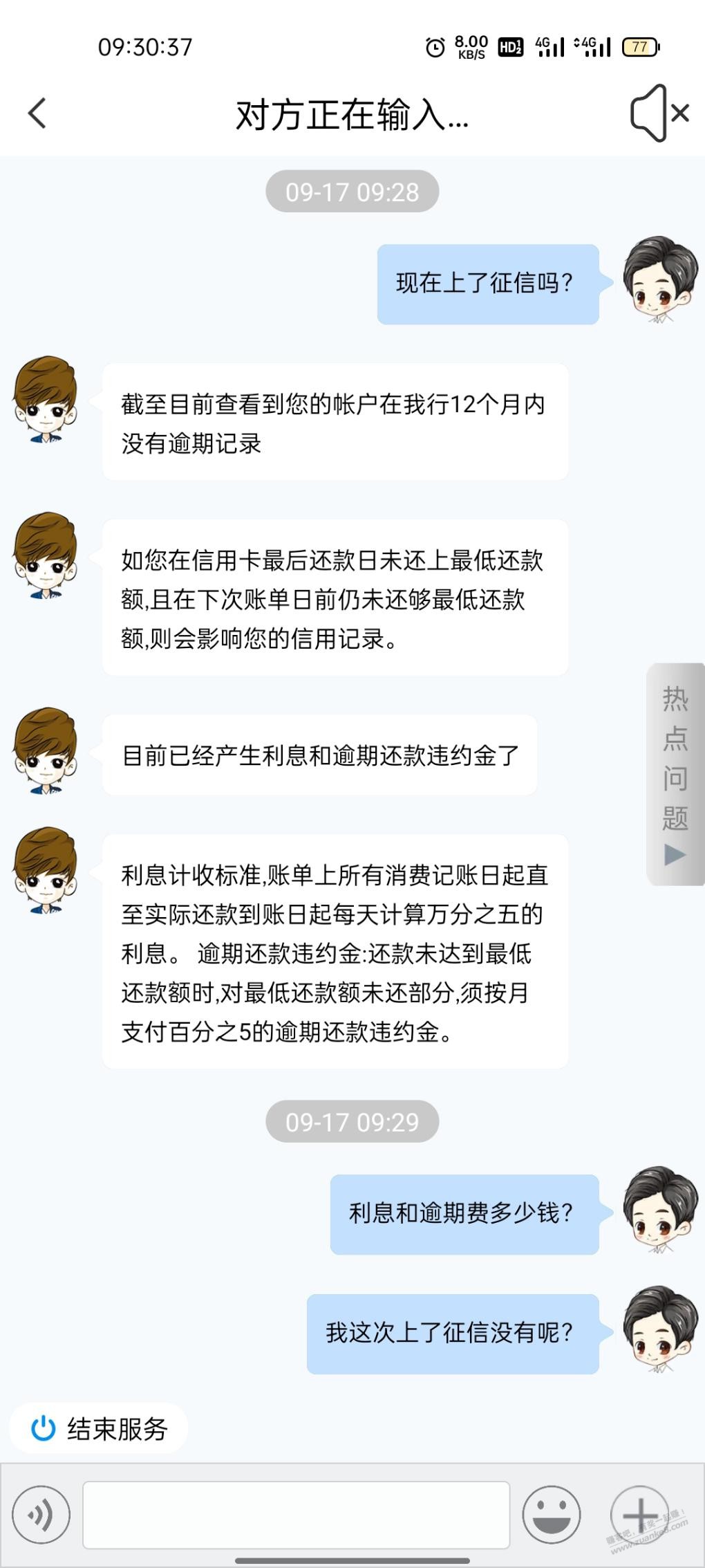Screen dimensions: 705x1568
Task: Open the emoji picker
Action: tap(551, 1515)
